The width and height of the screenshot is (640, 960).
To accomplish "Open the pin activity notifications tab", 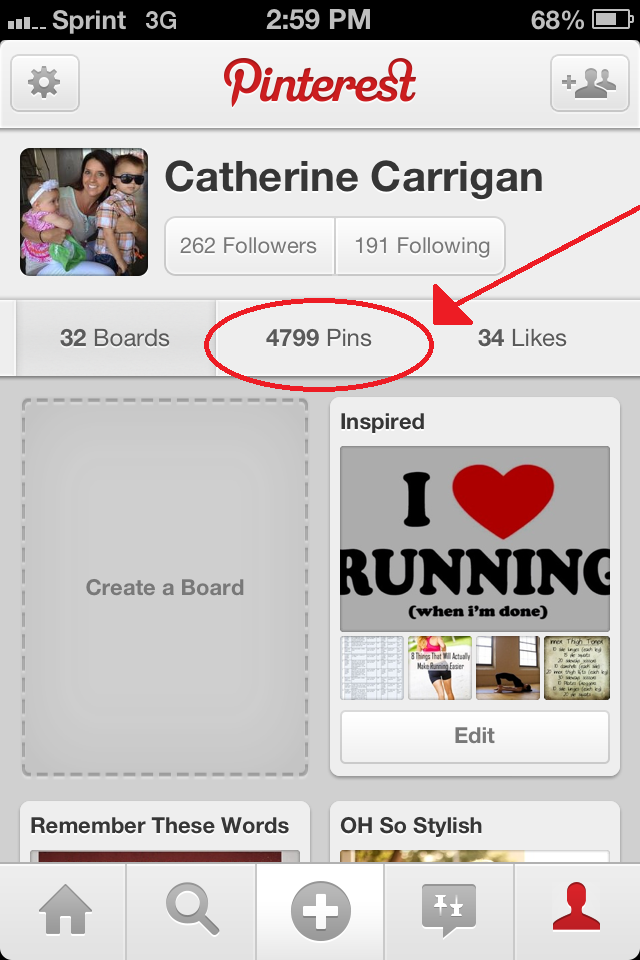I will pos(448,911).
